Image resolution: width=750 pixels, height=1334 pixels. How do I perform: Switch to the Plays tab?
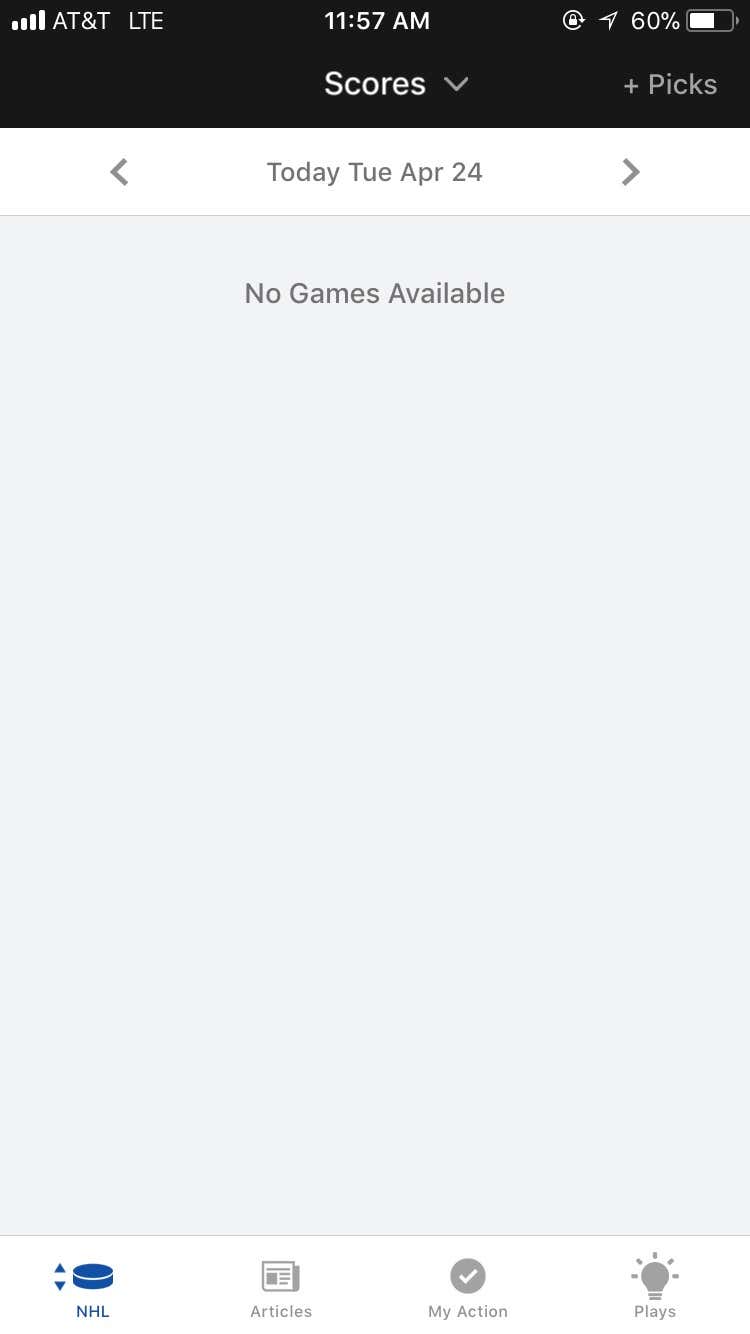coord(655,1287)
